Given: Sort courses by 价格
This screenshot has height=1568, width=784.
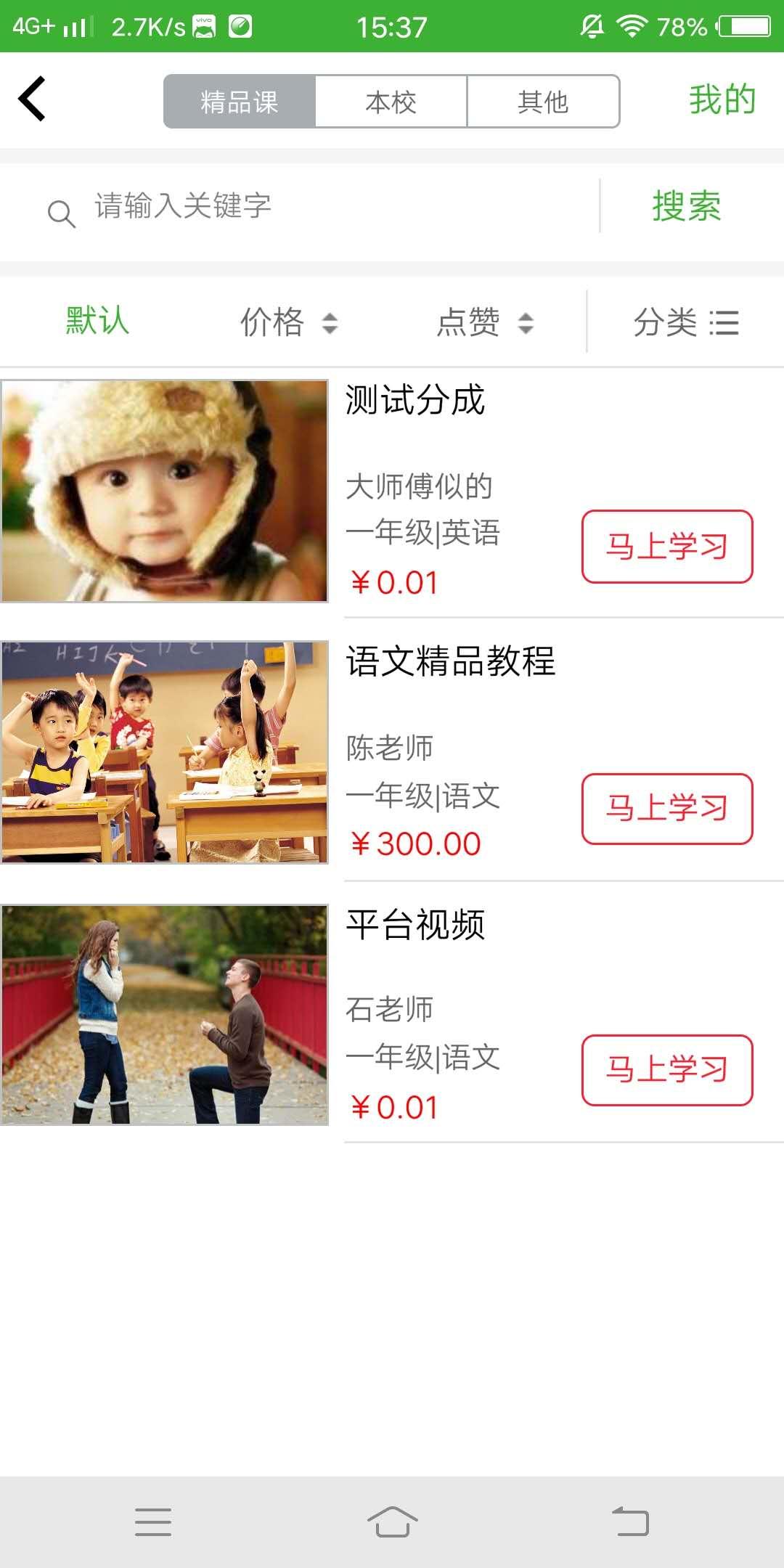Looking at the screenshot, I should click(289, 322).
